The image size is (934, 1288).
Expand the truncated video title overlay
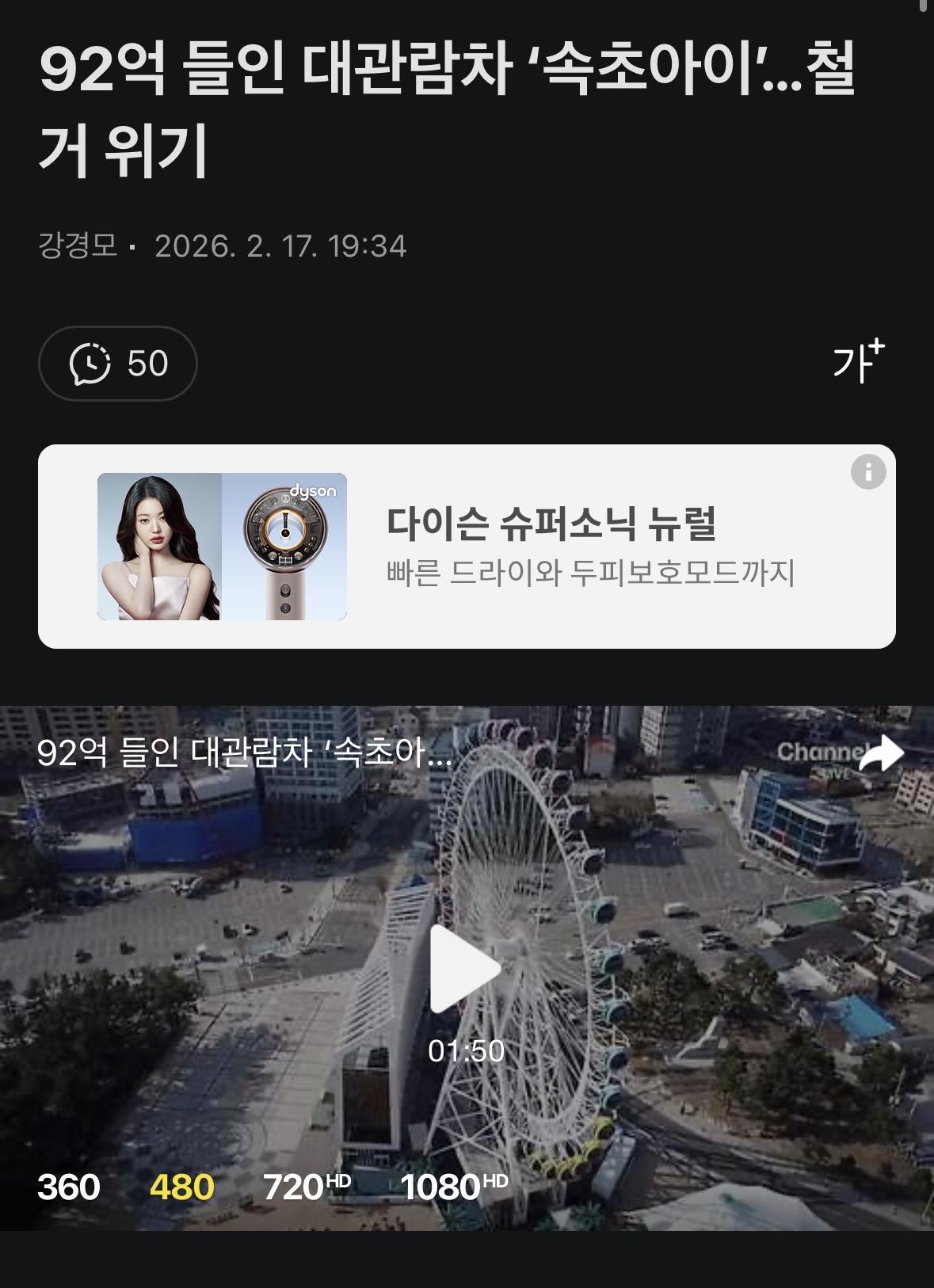click(x=242, y=758)
